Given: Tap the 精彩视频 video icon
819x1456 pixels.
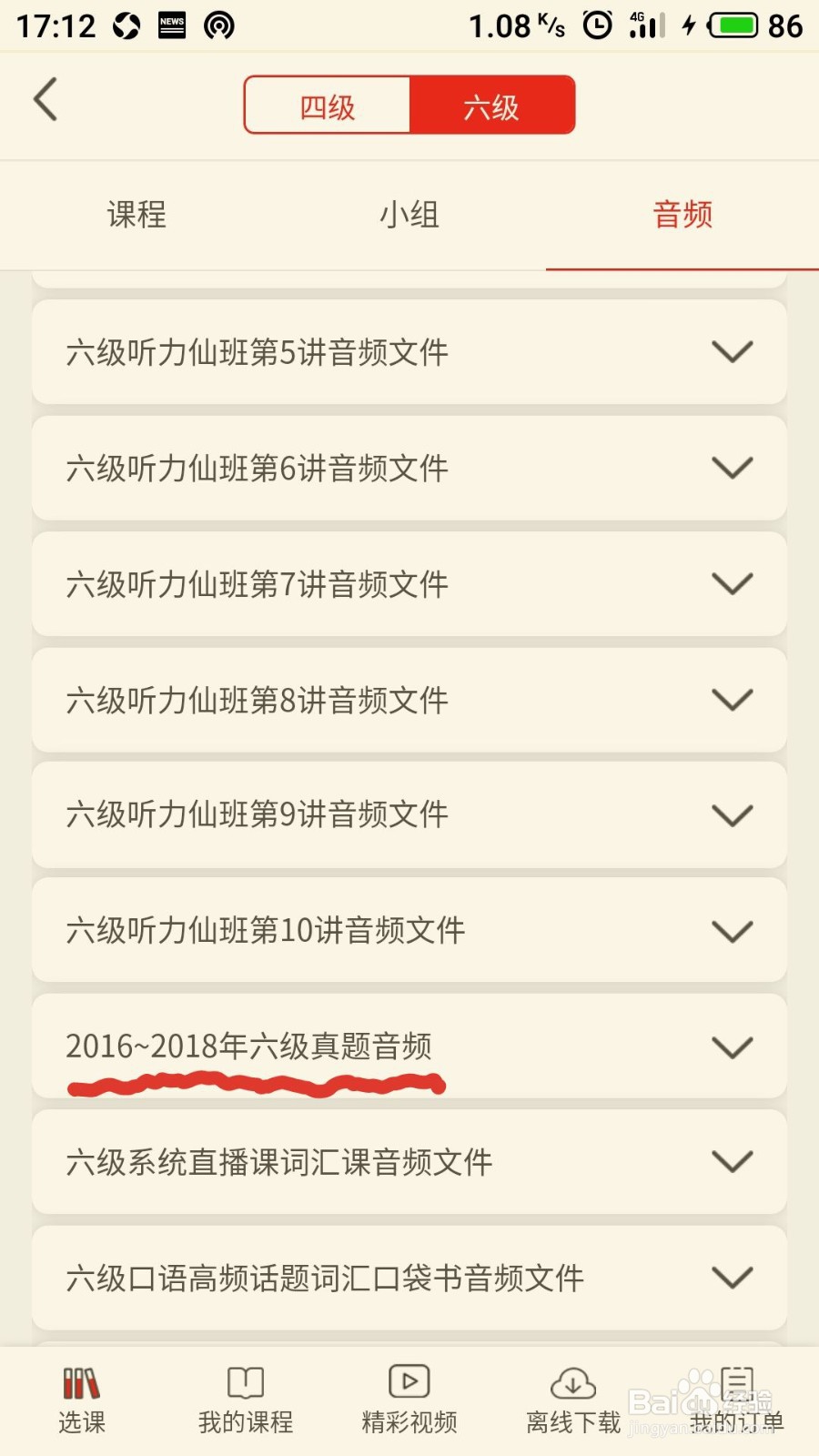Looking at the screenshot, I should pos(408,1397).
